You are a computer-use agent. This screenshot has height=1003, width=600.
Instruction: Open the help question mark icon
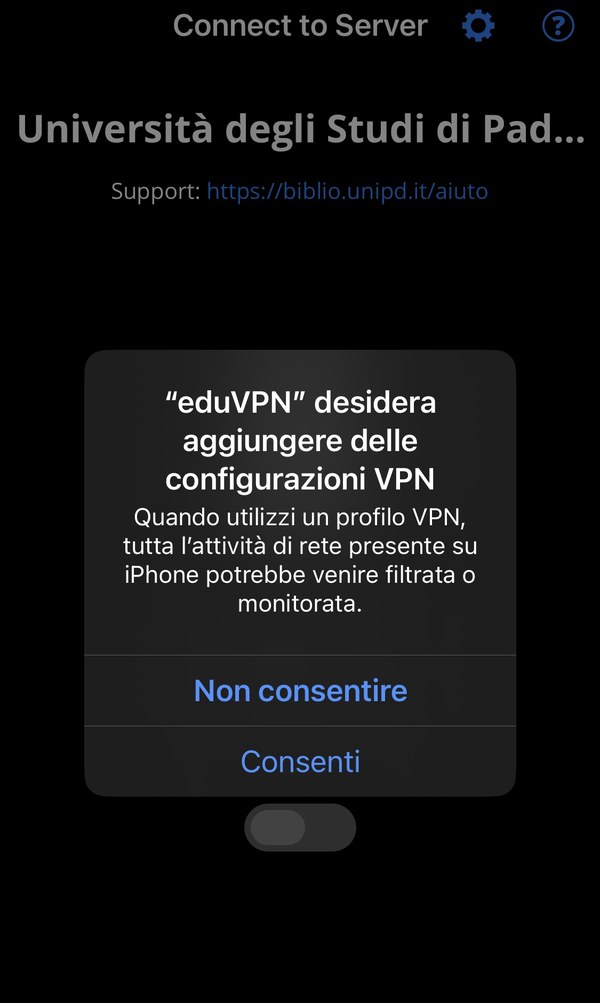tap(558, 26)
